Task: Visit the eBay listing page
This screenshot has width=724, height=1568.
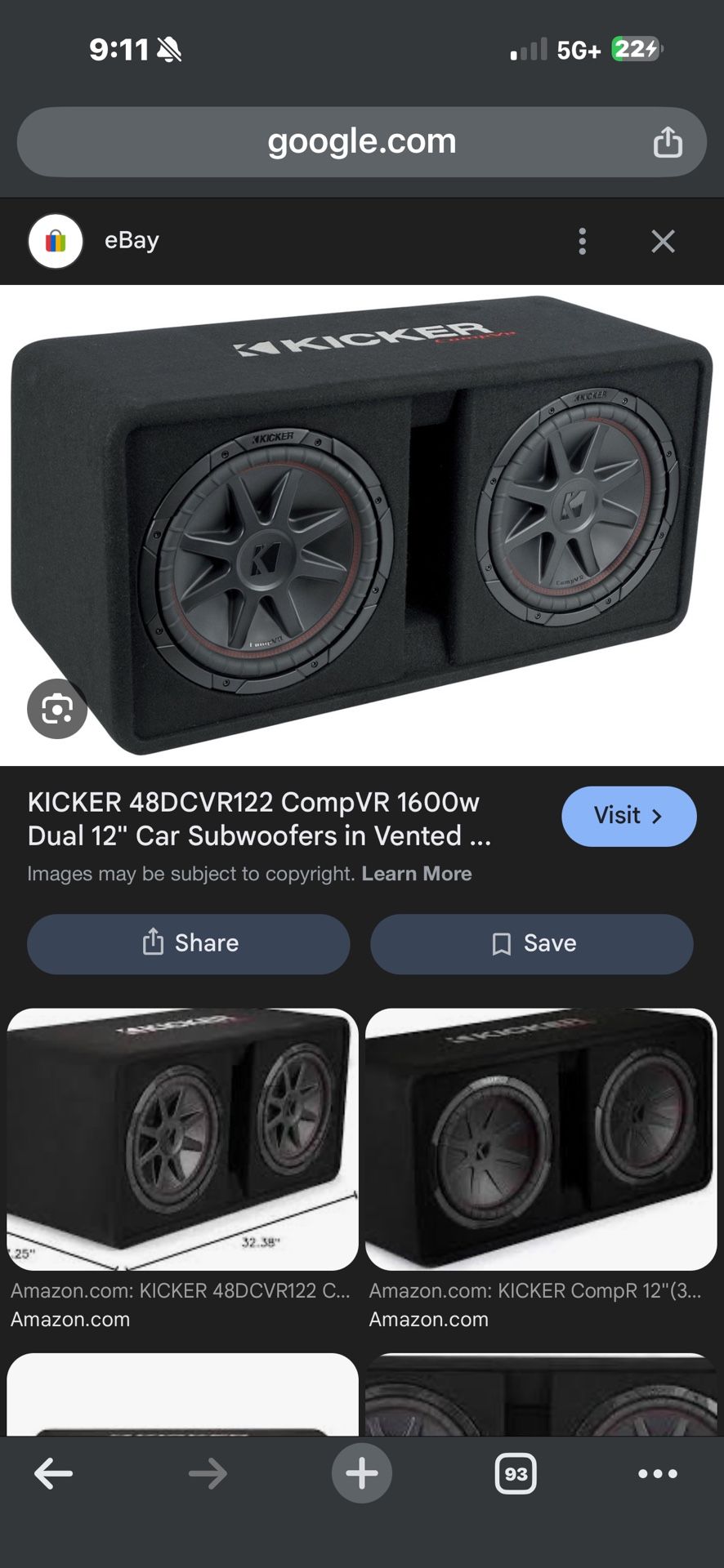Action: click(x=628, y=816)
